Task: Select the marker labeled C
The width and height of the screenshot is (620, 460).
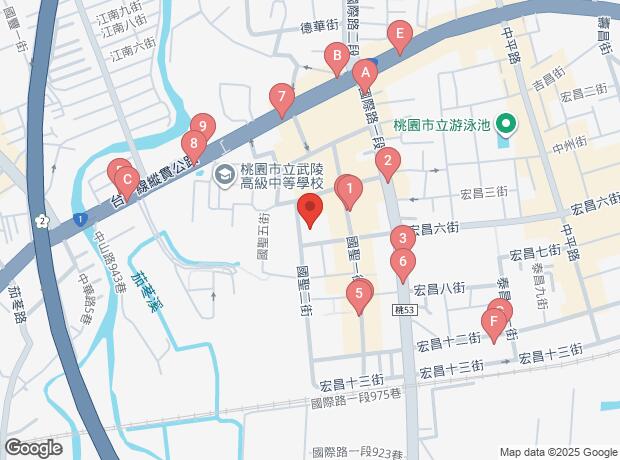Action: pyautogui.click(x=126, y=181)
